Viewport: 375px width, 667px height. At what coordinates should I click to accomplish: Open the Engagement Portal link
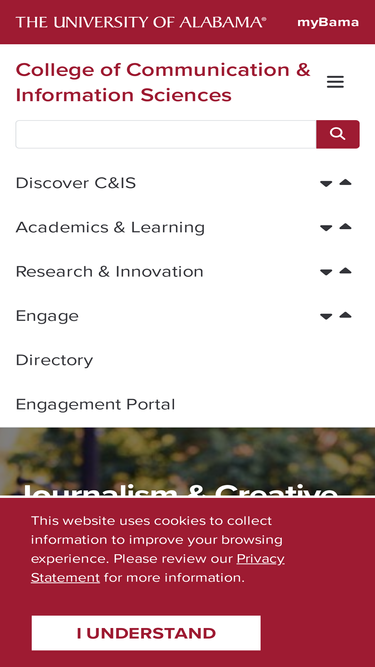pos(95,404)
